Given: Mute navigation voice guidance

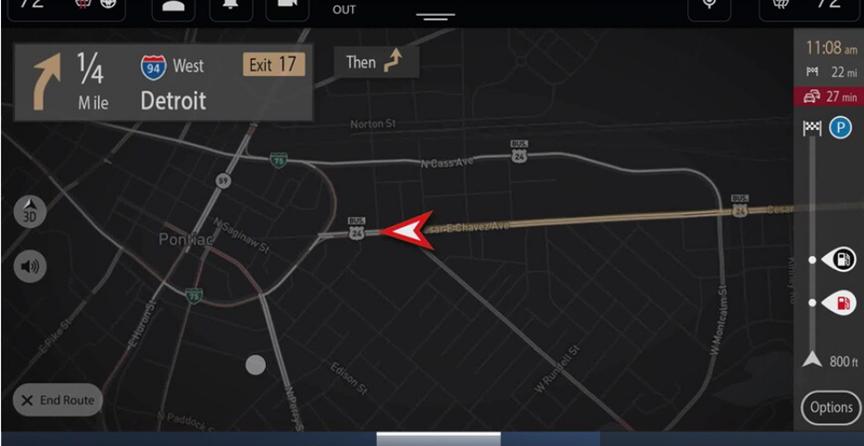Looking at the screenshot, I should pos(30,266).
